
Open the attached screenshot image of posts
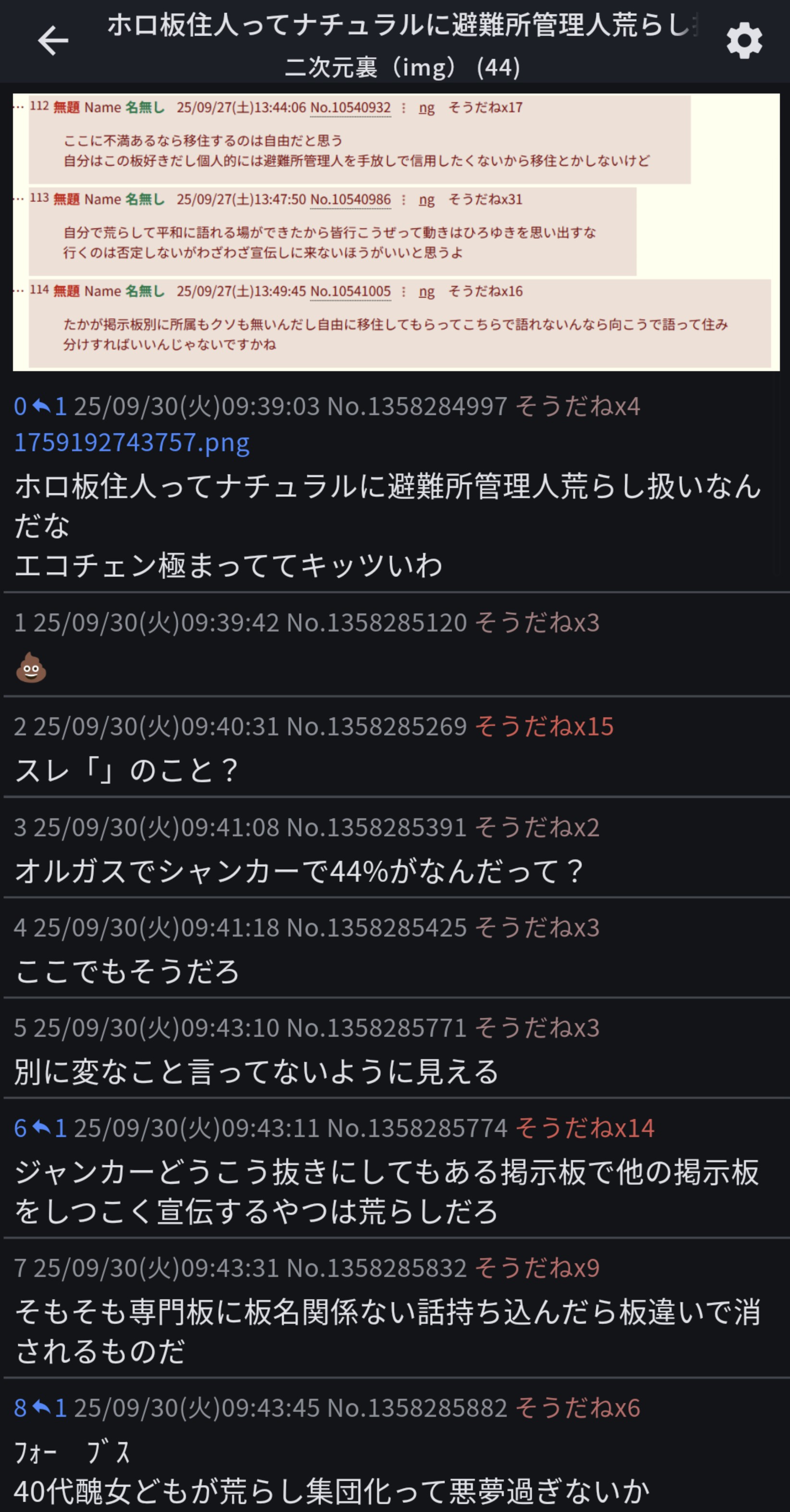click(396, 232)
